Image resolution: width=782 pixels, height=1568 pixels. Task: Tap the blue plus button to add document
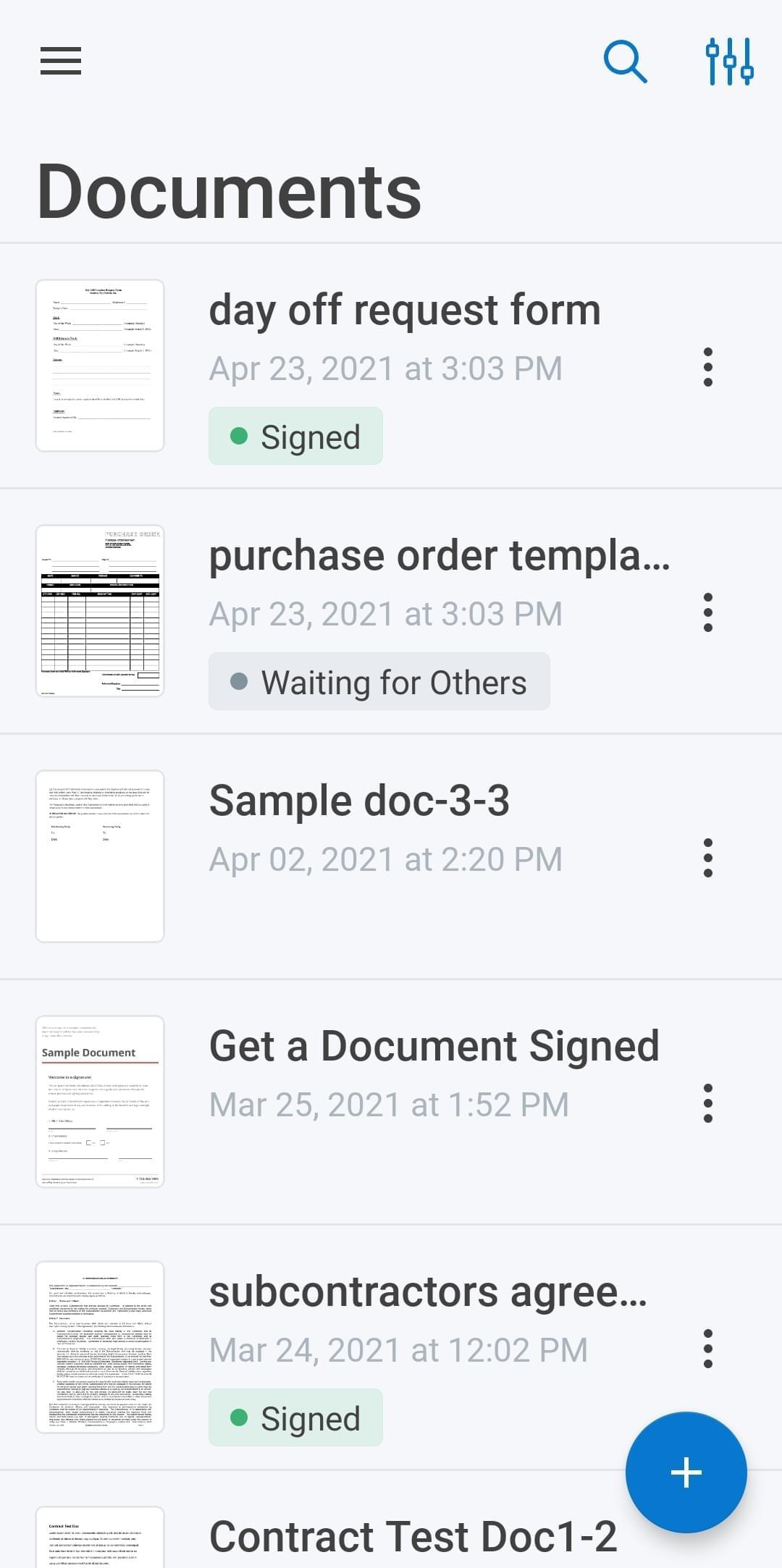coord(685,1471)
